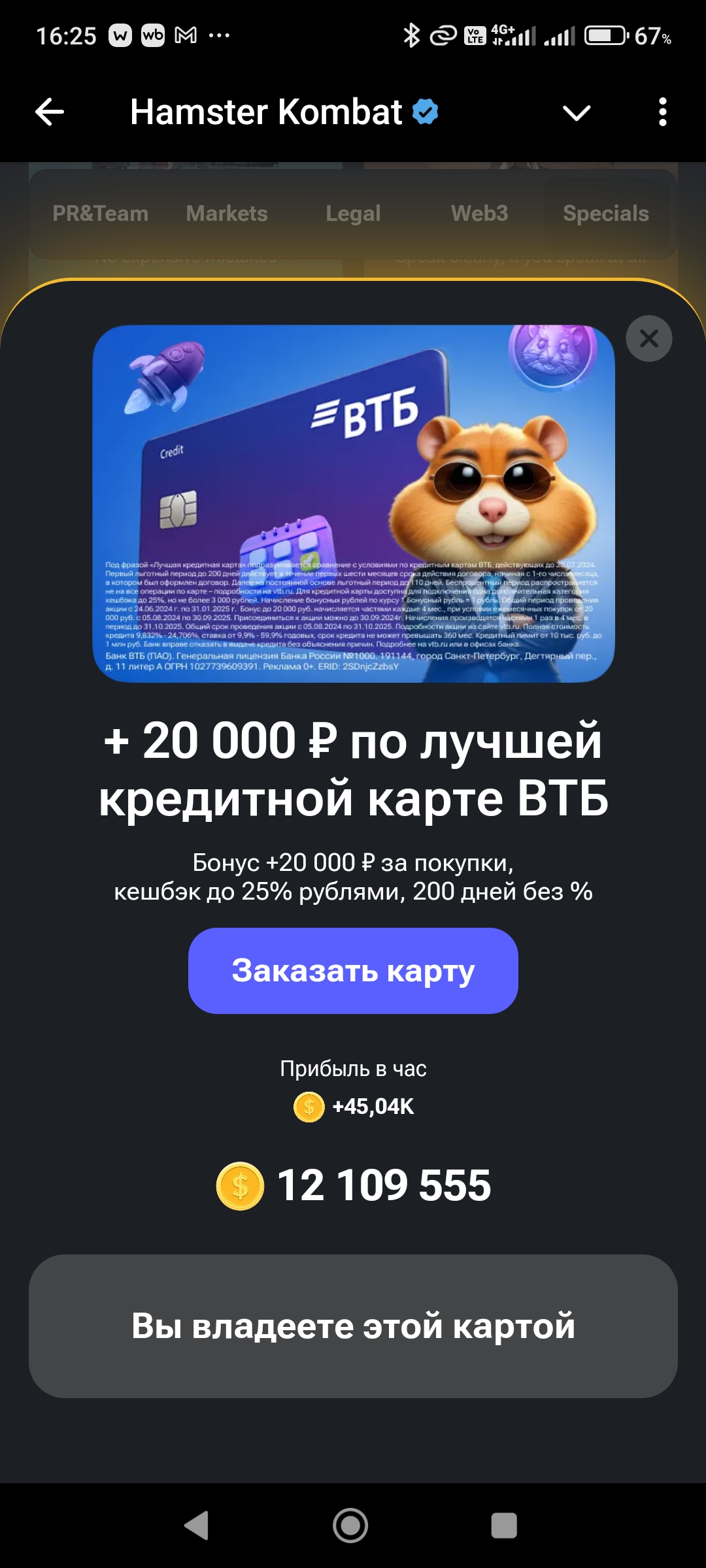
Task: Tap the Заказать карту button
Action: (353, 971)
